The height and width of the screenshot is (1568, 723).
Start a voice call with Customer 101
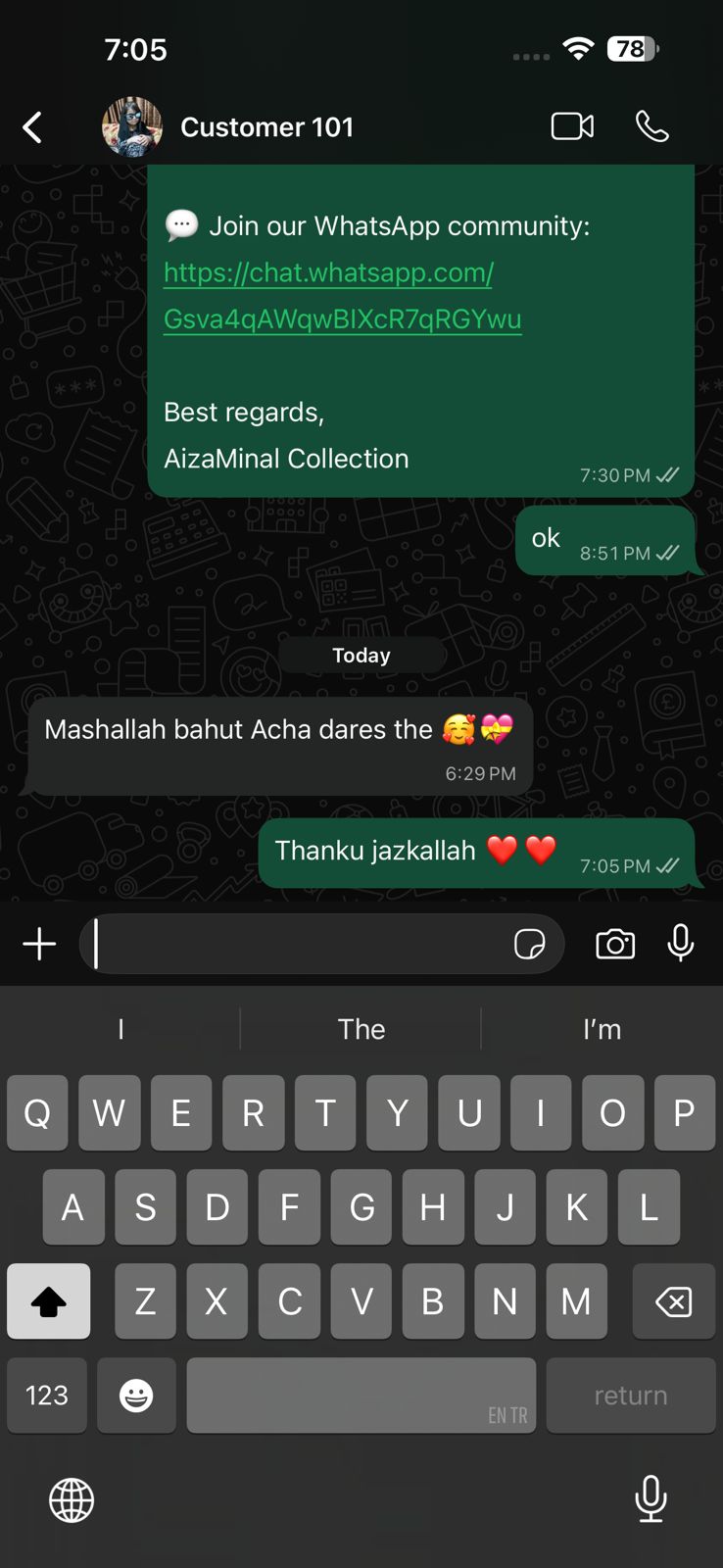[652, 127]
